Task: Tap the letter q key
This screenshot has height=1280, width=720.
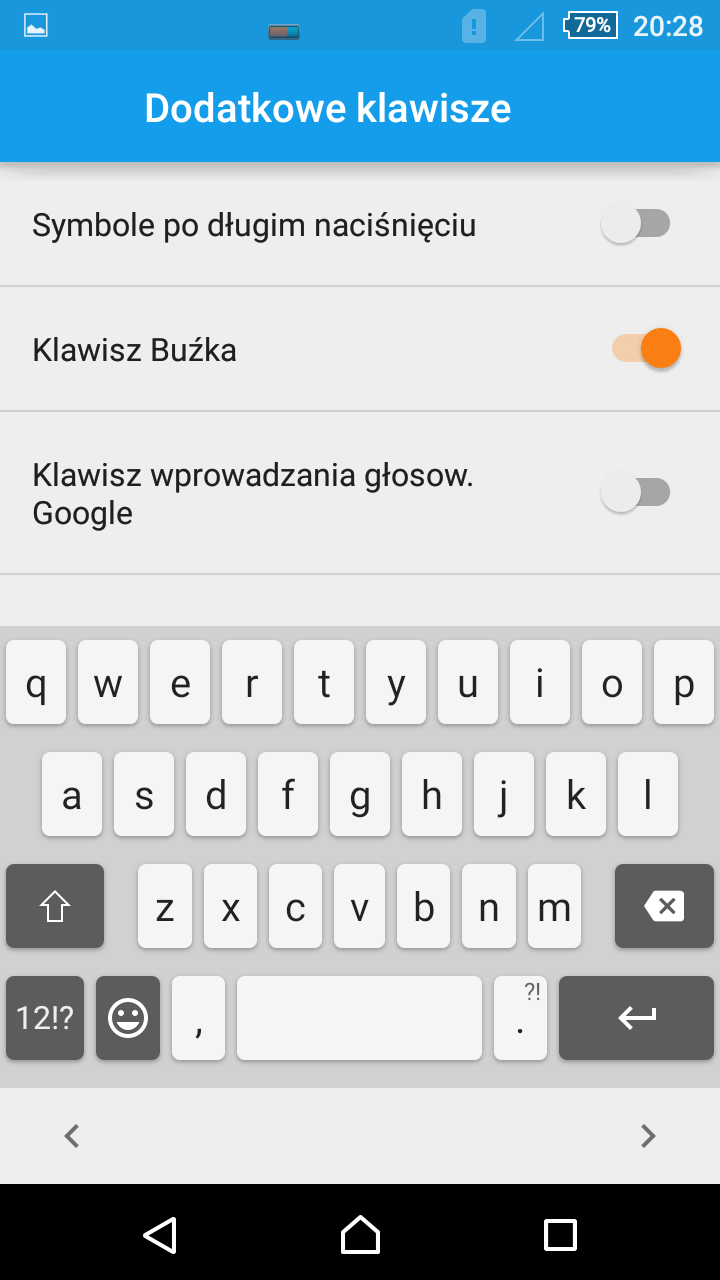Action: click(36, 682)
